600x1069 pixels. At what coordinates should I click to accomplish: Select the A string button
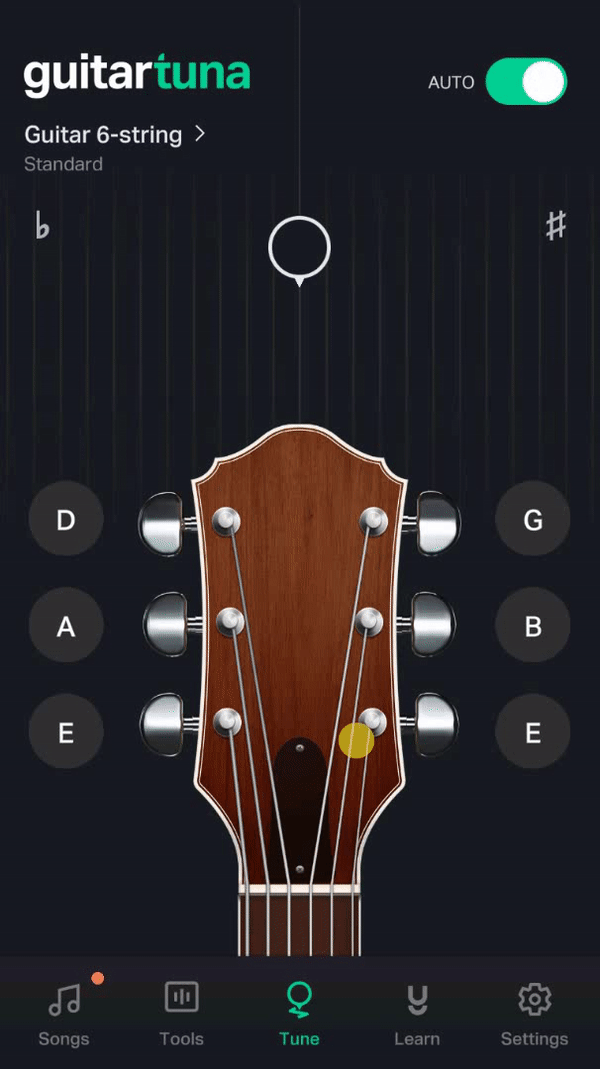tap(66, 627)
